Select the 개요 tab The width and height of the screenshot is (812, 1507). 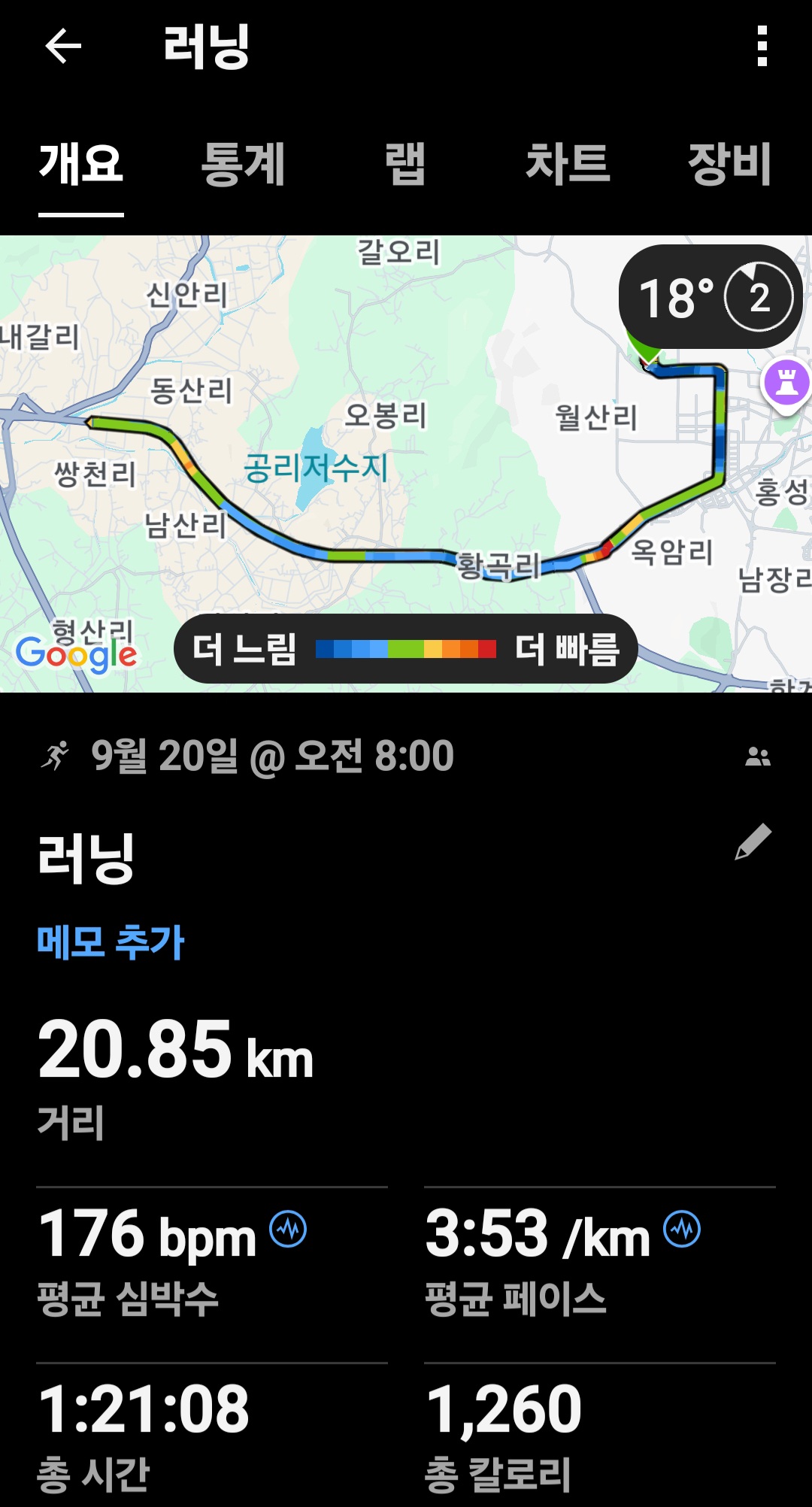(81, 164)
